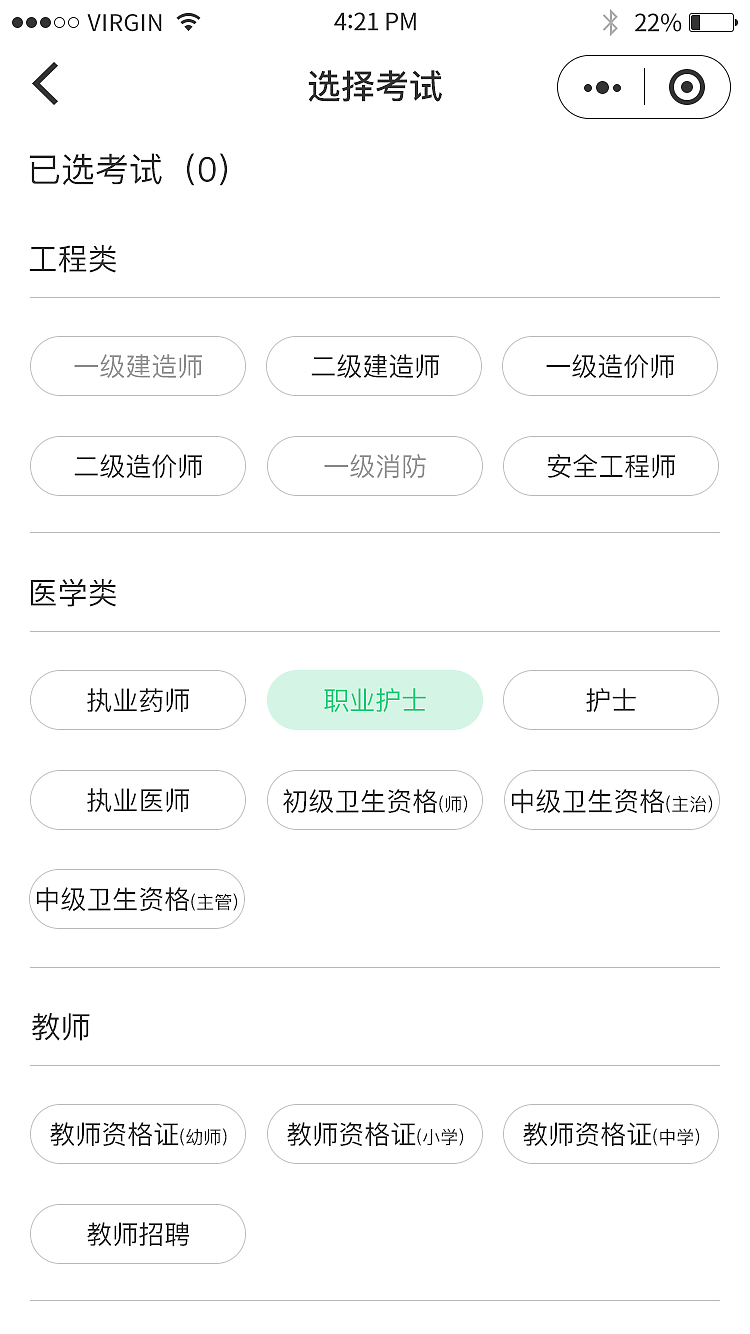Open the mini-program options menu (•••)

601,87
